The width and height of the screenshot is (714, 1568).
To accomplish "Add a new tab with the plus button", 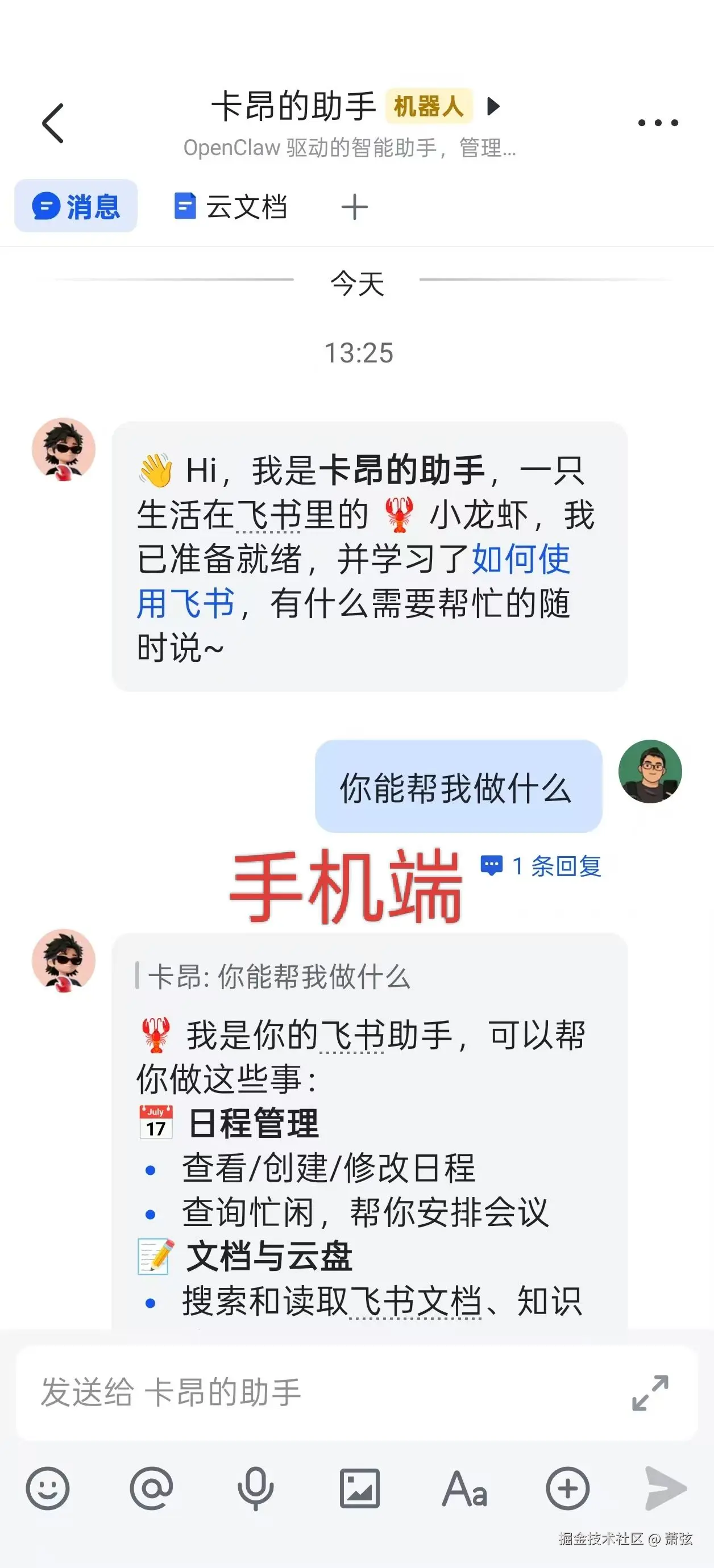I will (355, 206).
